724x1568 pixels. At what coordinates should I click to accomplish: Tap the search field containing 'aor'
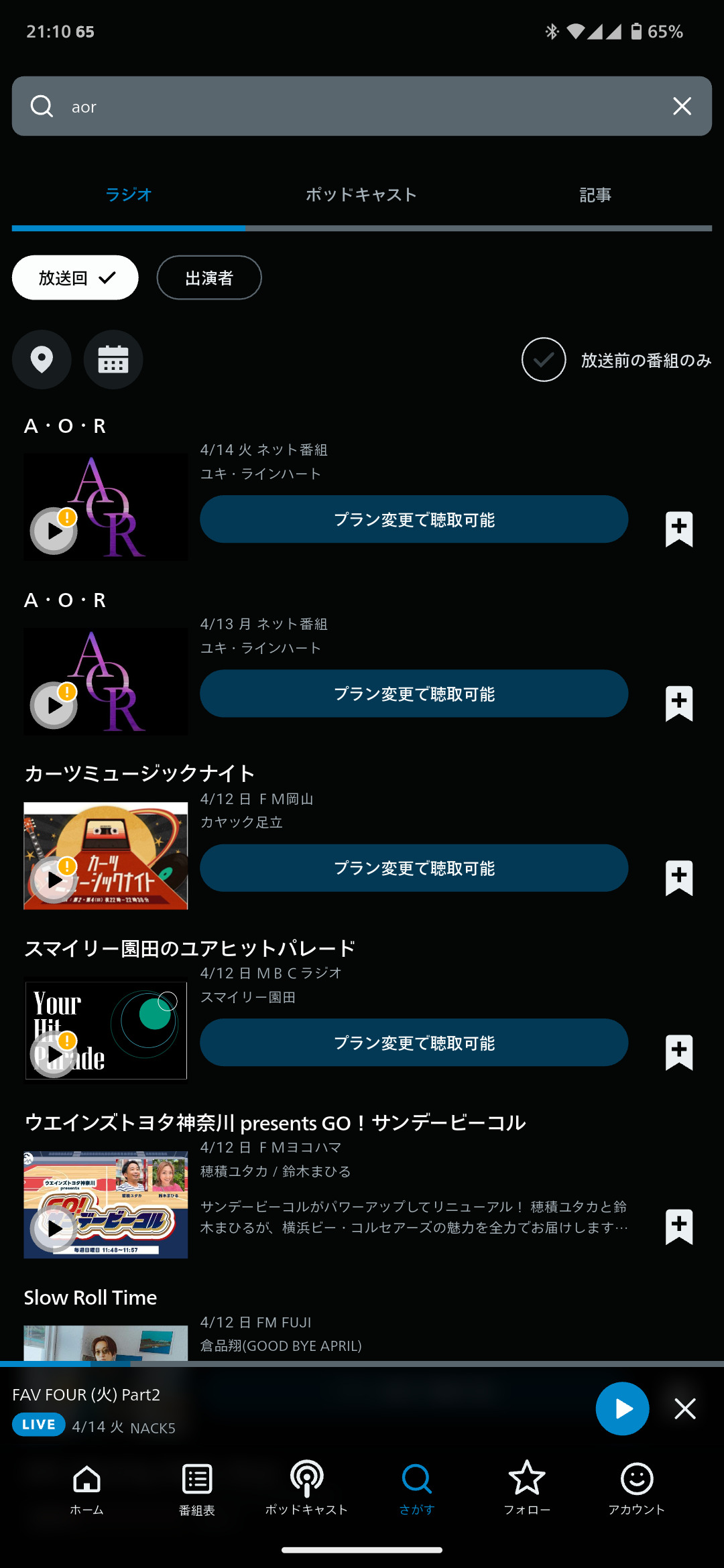tap(362, 106)
